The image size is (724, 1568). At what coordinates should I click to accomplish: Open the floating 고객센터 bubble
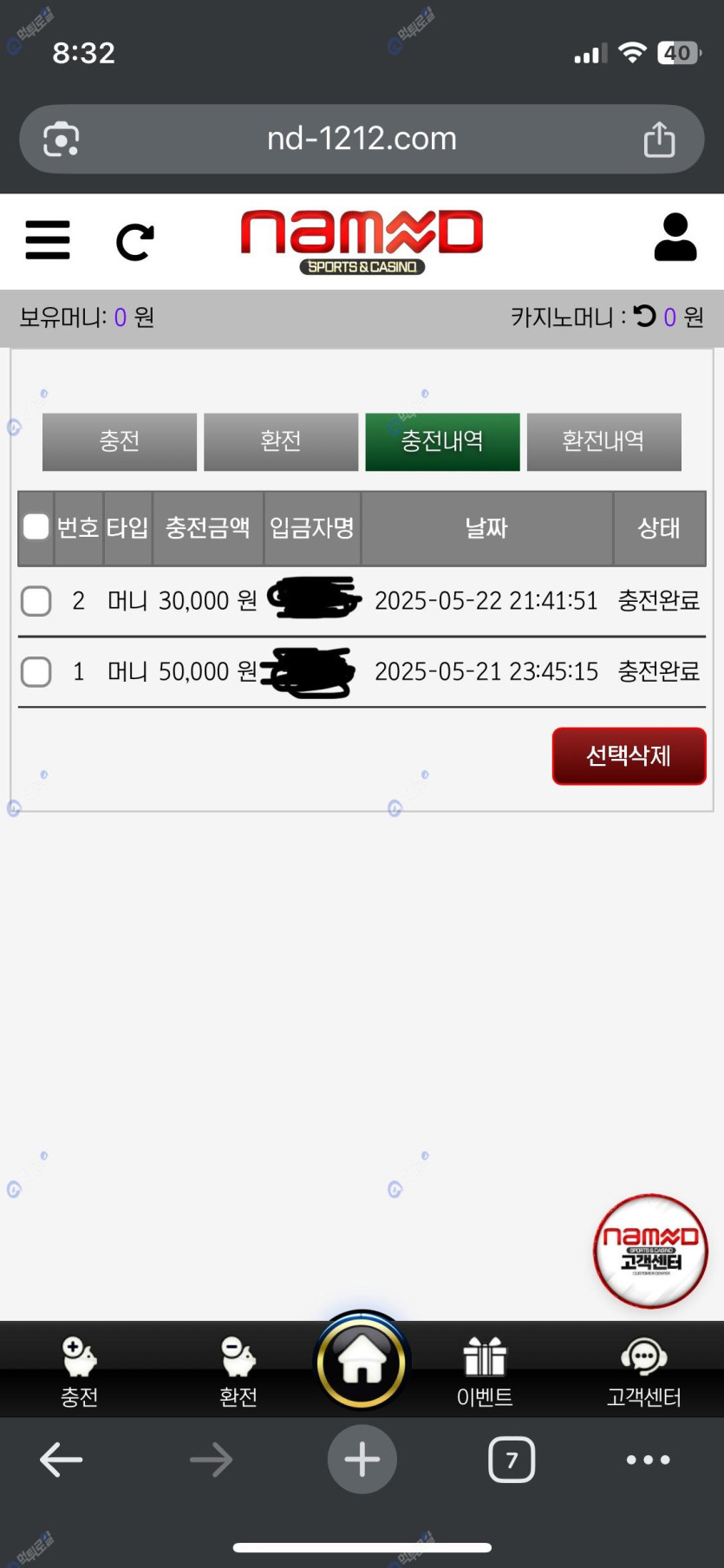pos(650,1251)
